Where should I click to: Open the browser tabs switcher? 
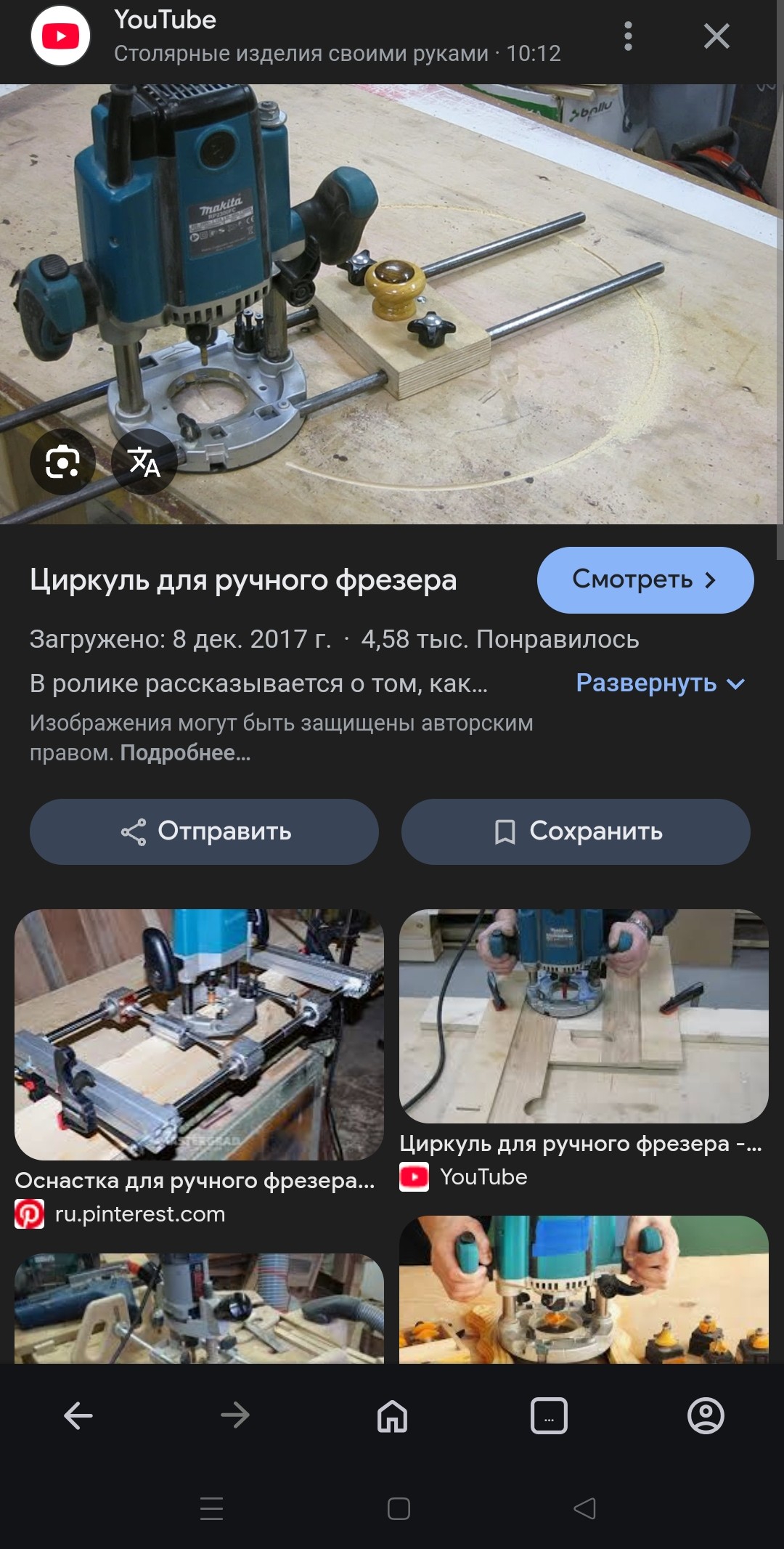click(549, 1415)
